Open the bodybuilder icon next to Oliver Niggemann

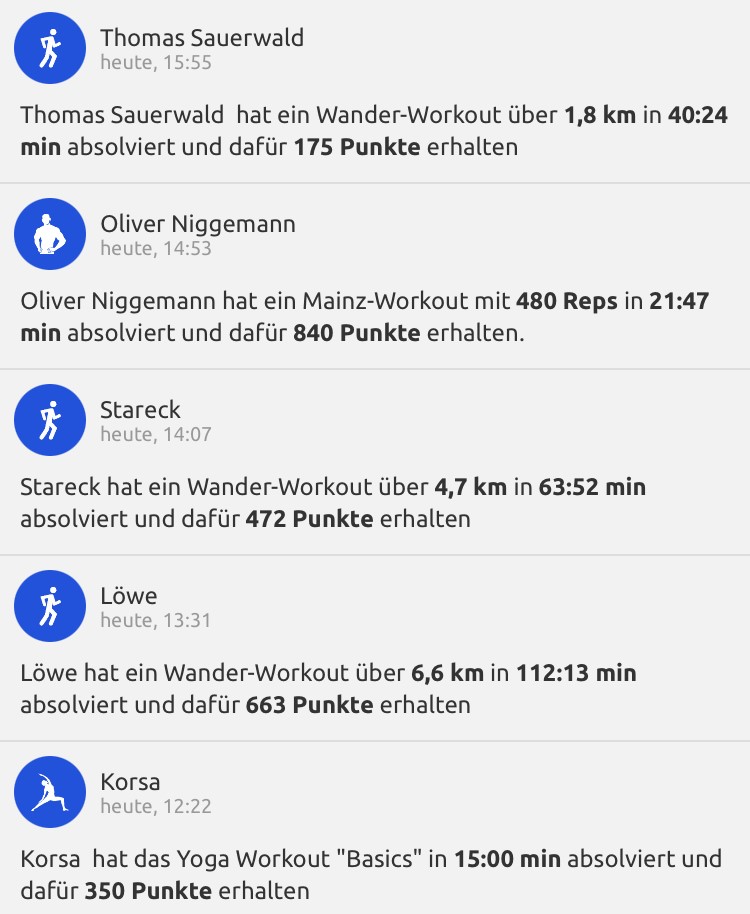point(49,234)
